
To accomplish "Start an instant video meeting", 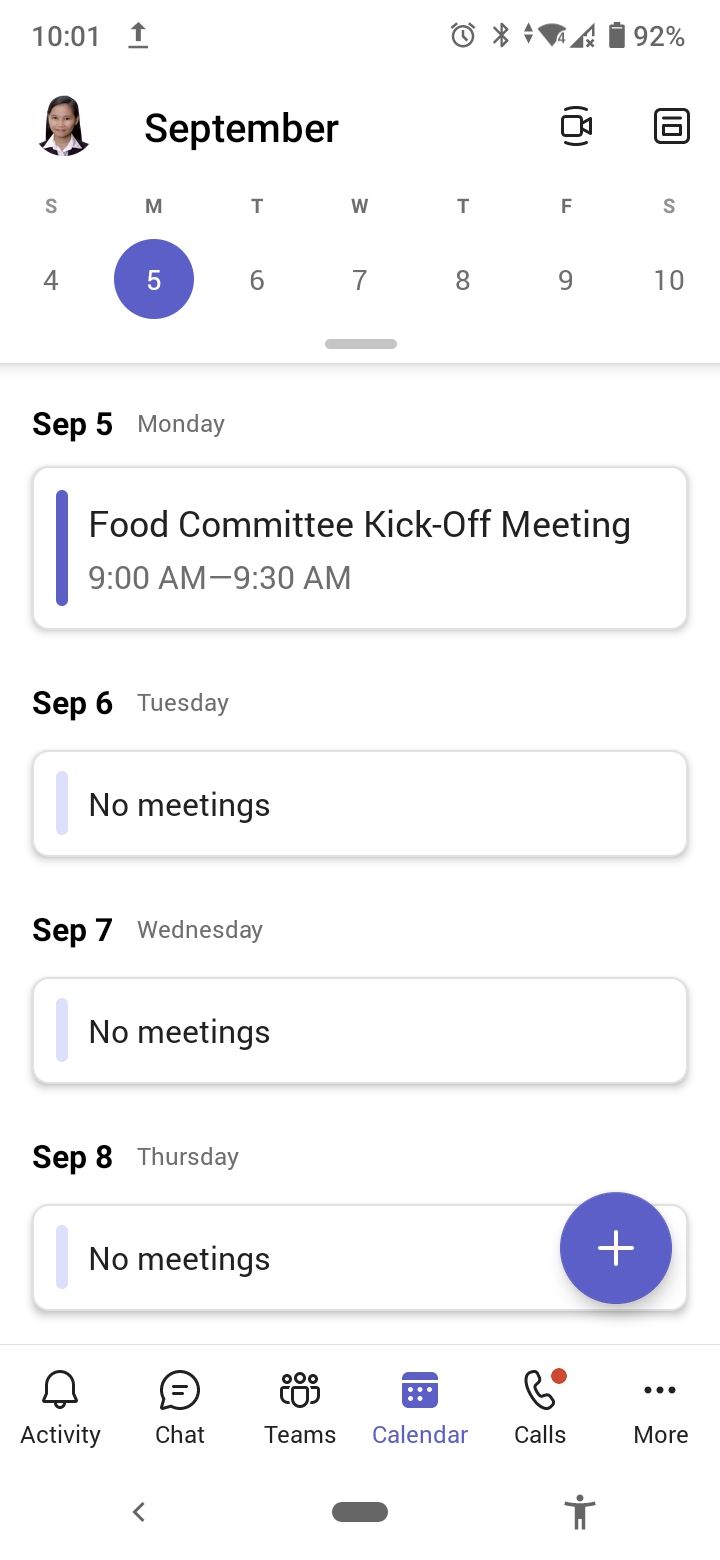I will click(x=576, y=127).
